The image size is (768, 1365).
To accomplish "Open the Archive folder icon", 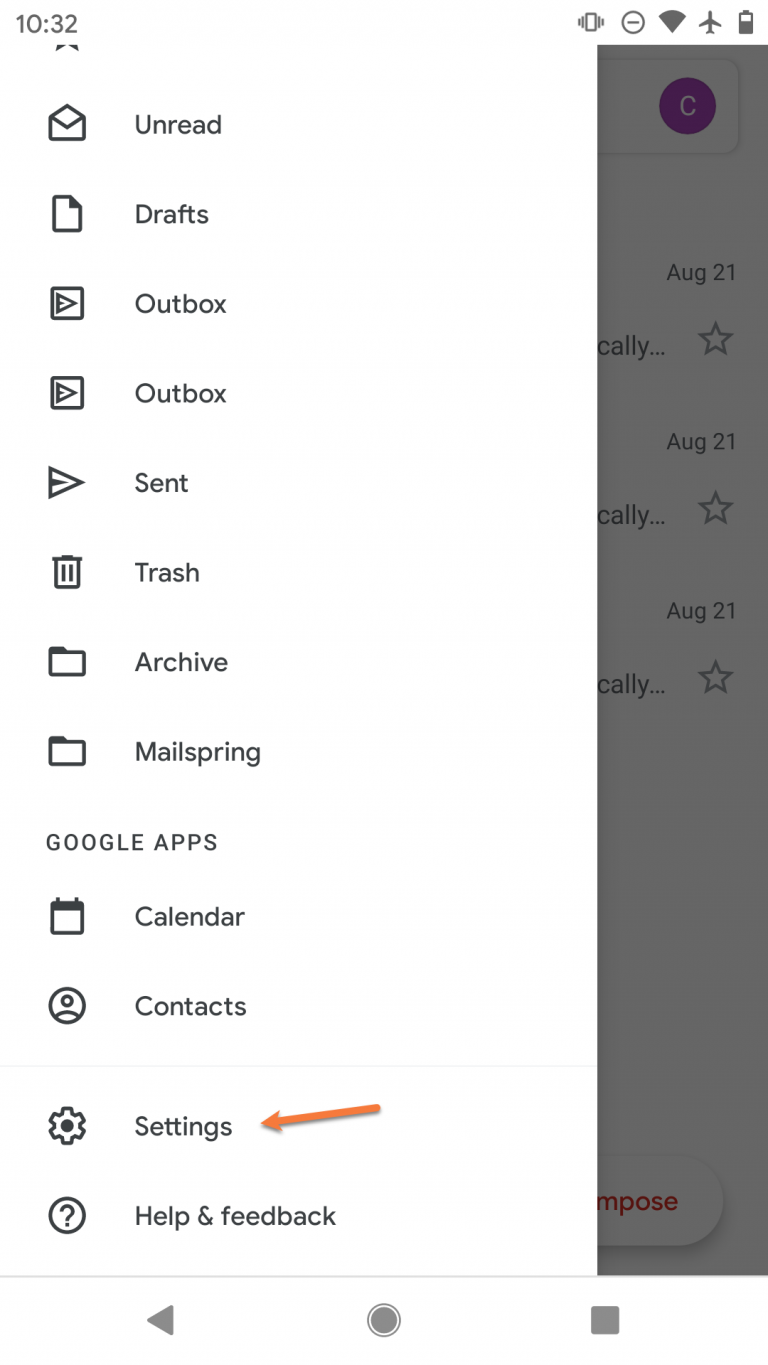I will click(x=66, y=661).
